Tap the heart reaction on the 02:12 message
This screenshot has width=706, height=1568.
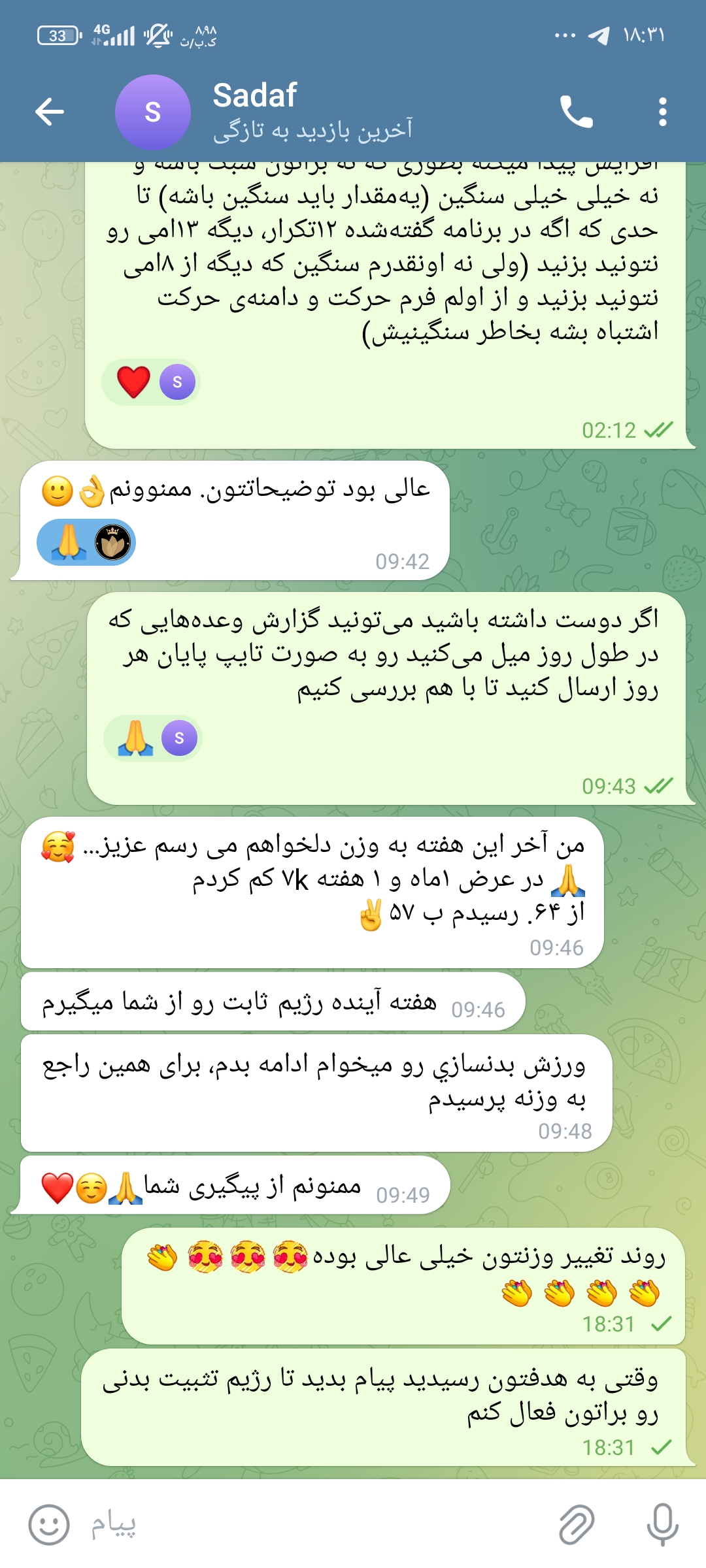coord(151,382)
